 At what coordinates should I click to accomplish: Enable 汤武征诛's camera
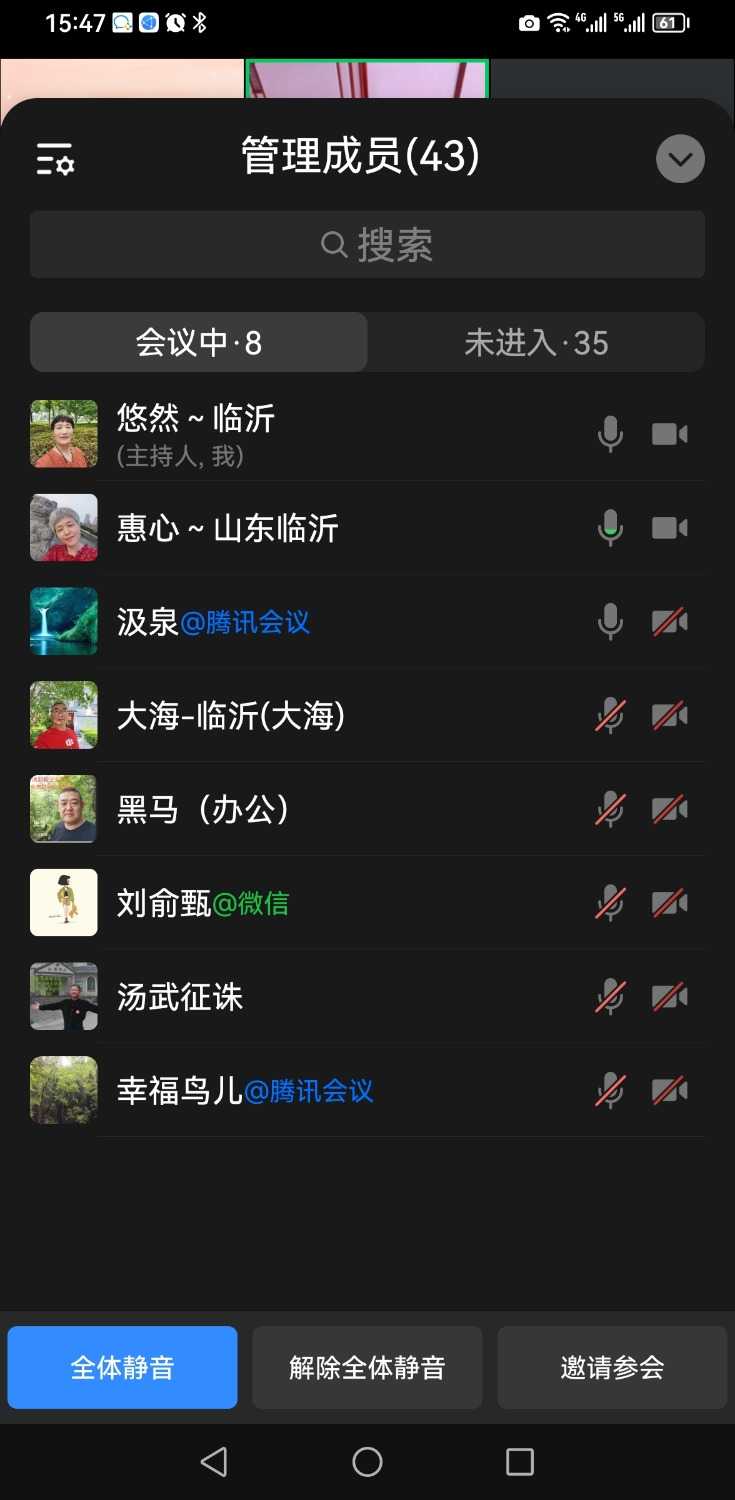coord(669,996)
